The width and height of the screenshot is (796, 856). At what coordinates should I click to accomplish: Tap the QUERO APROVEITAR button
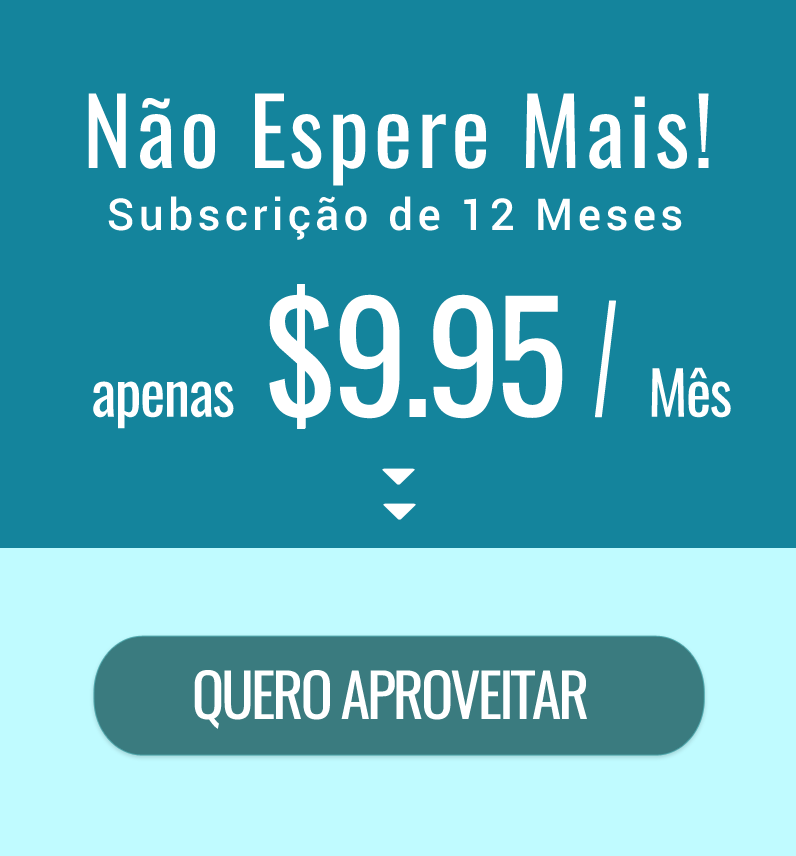pyautogui.click(x=398, y=695)
